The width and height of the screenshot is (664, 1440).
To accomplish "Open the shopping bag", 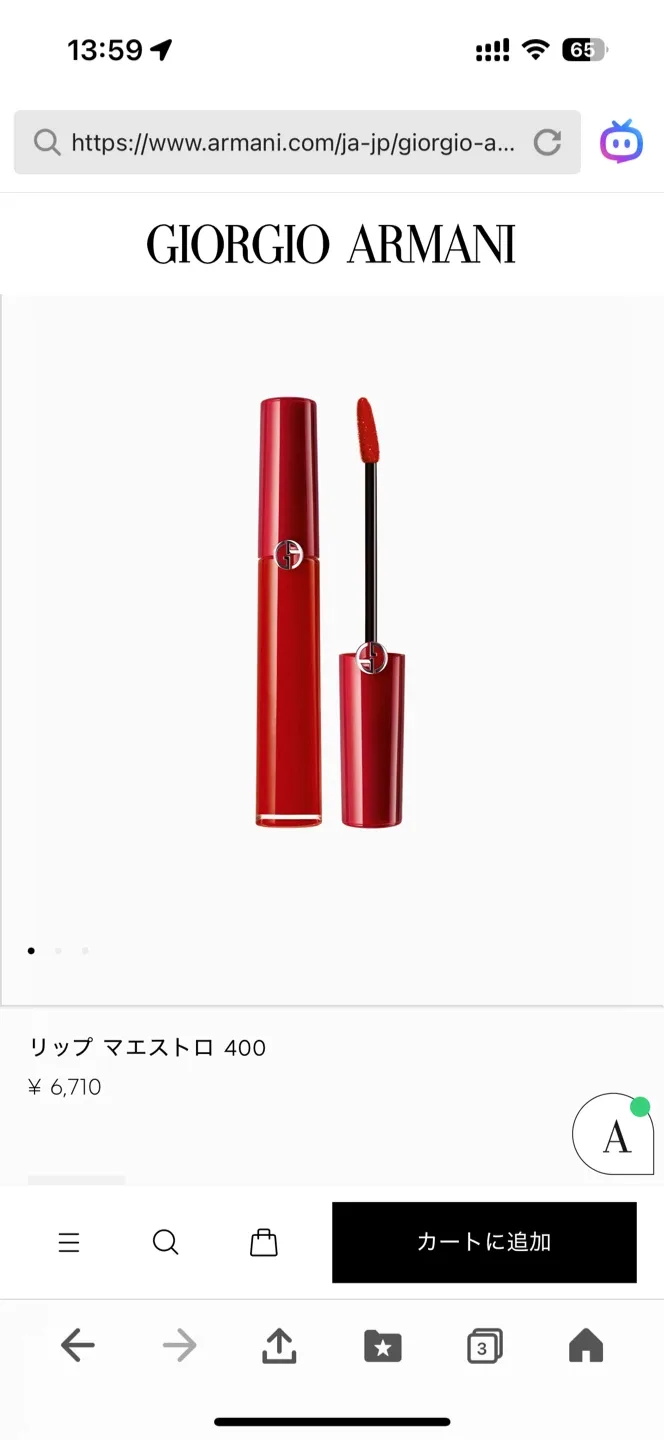I will click(263, 1243).
